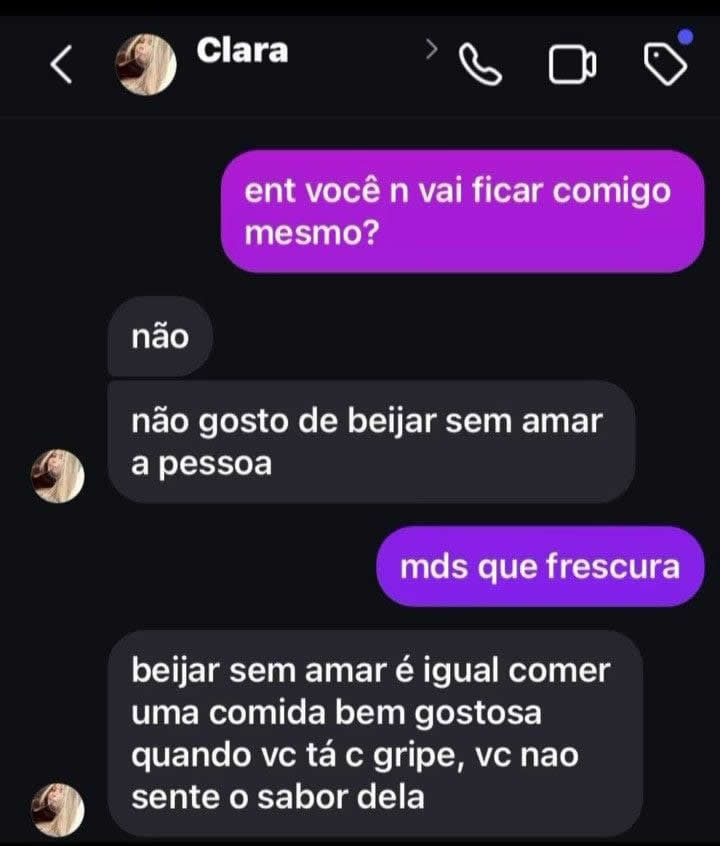Click the conversation header bar
Viewport: 720px width, 846px height.
point(360,60)
